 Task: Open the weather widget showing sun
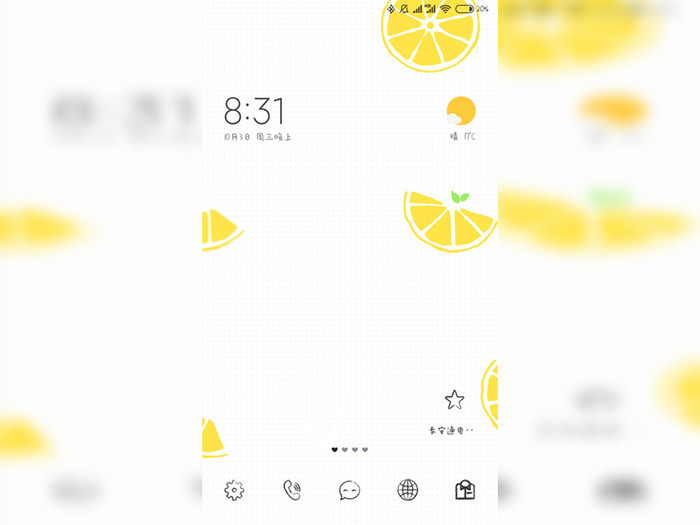[461, 112]
